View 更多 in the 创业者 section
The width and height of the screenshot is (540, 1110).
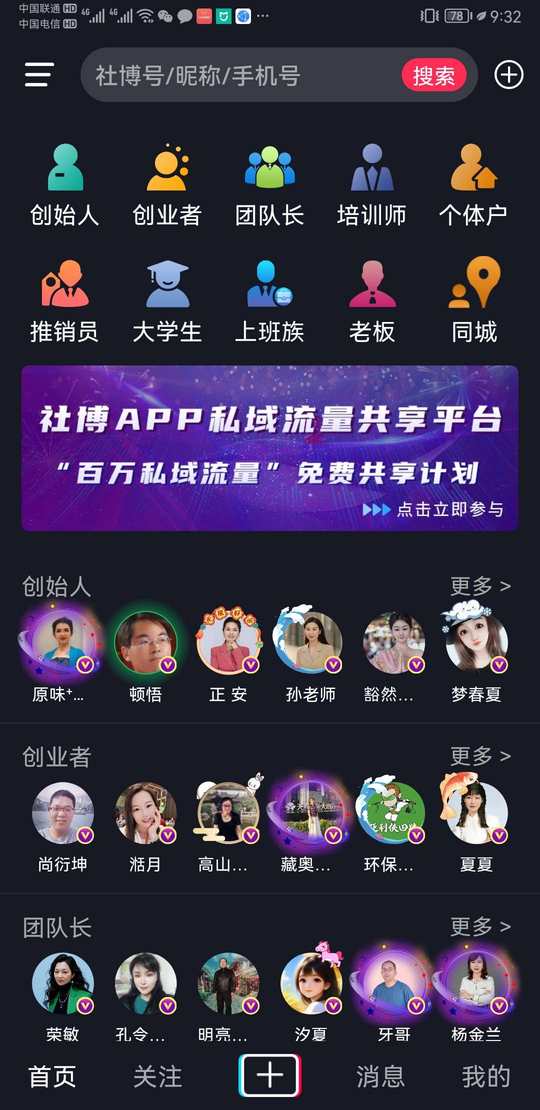pos(481,756)
